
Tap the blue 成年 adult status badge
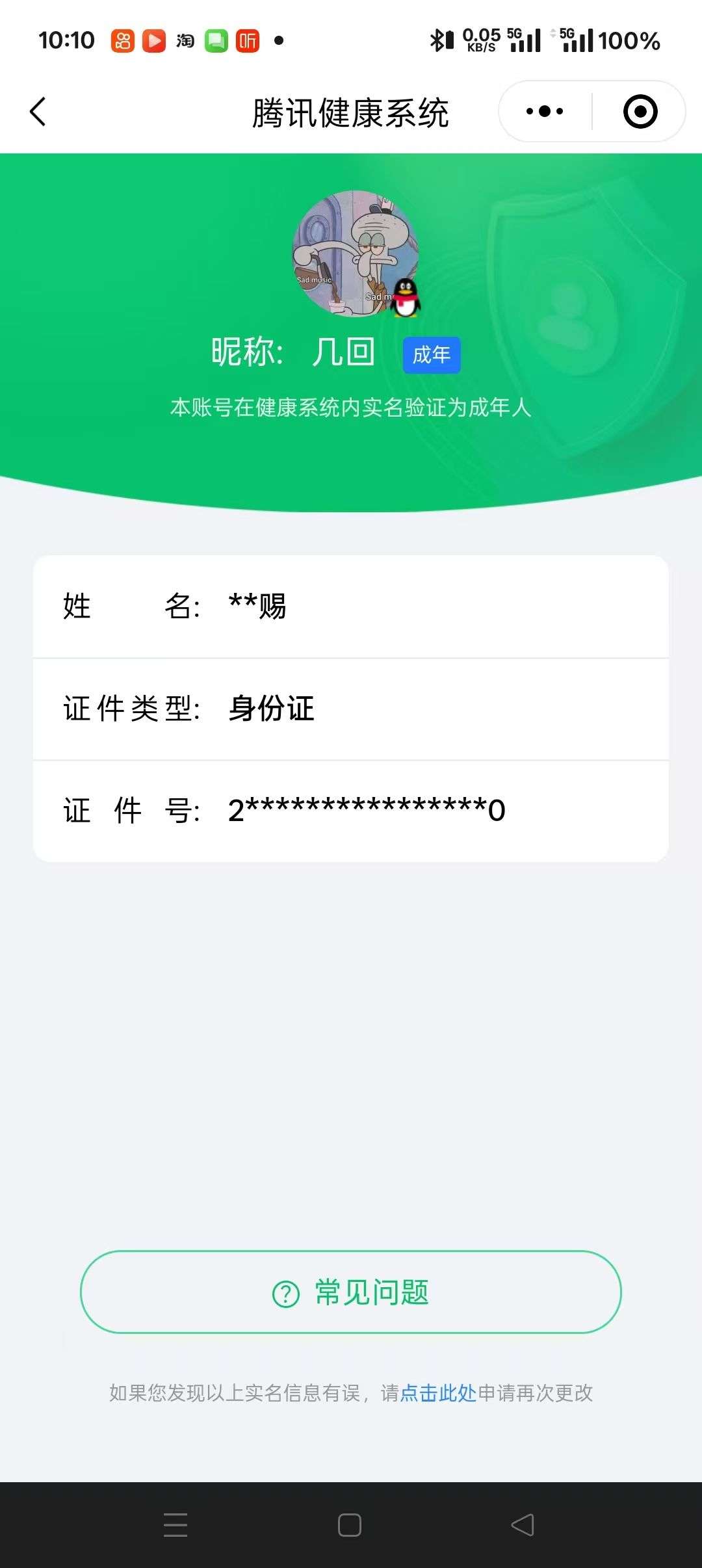pyautogui.click(x=431, y=354)
